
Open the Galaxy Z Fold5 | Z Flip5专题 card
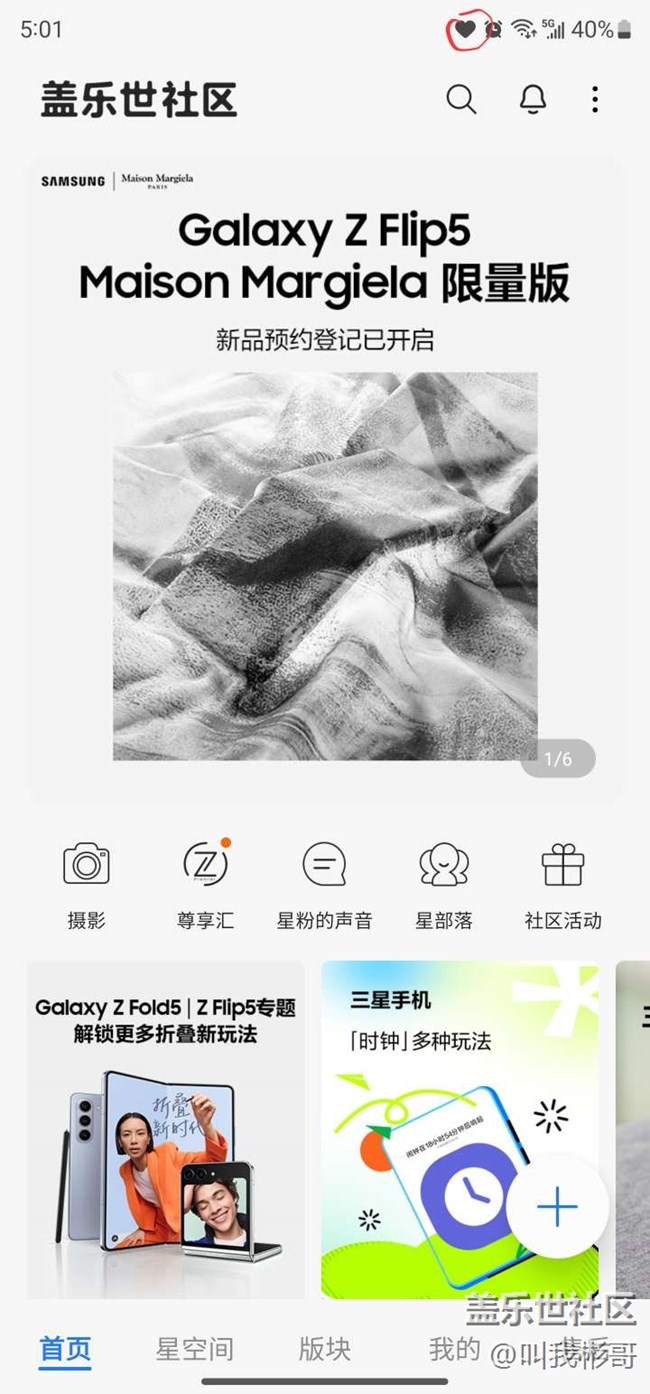pyautogui.click(x=165, y=1130)
